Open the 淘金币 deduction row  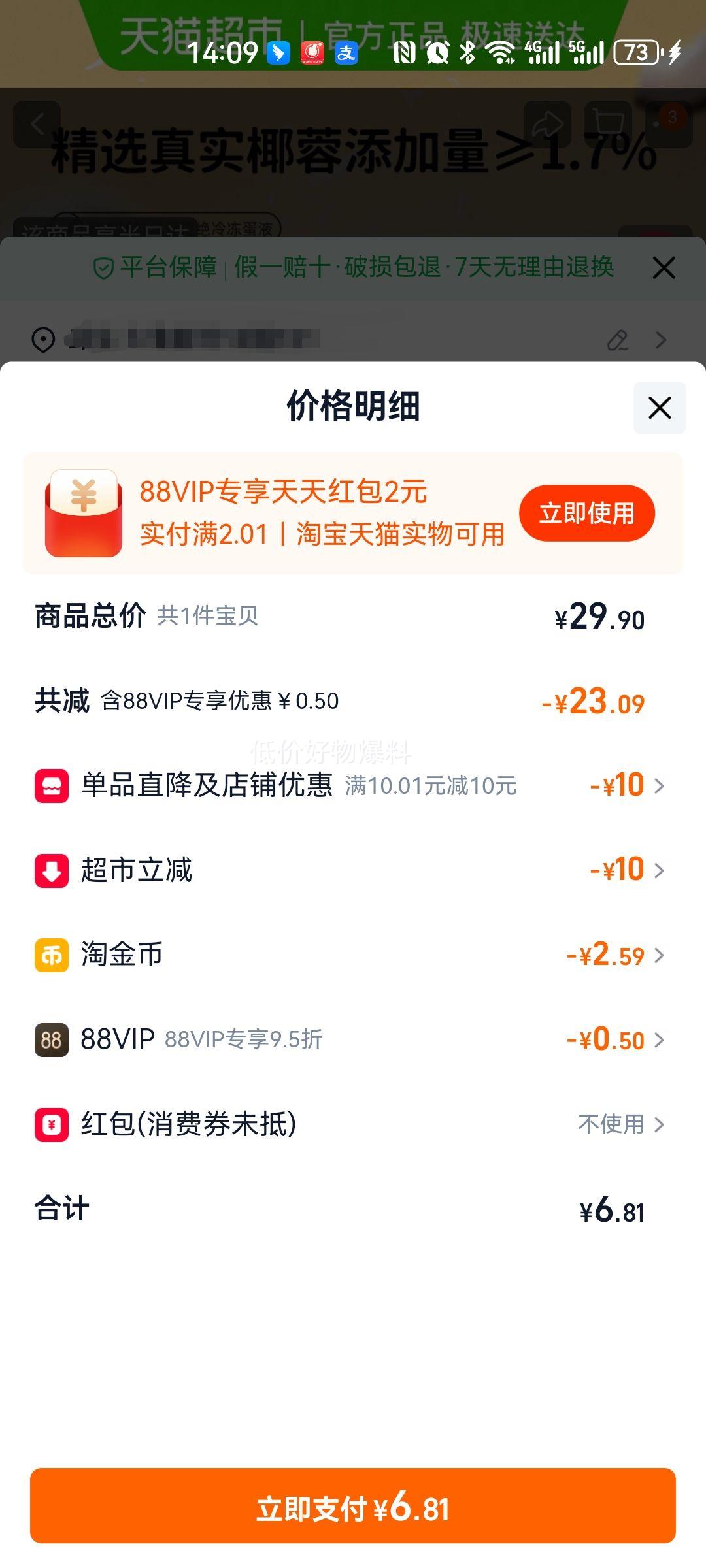[x=353, y=955]
